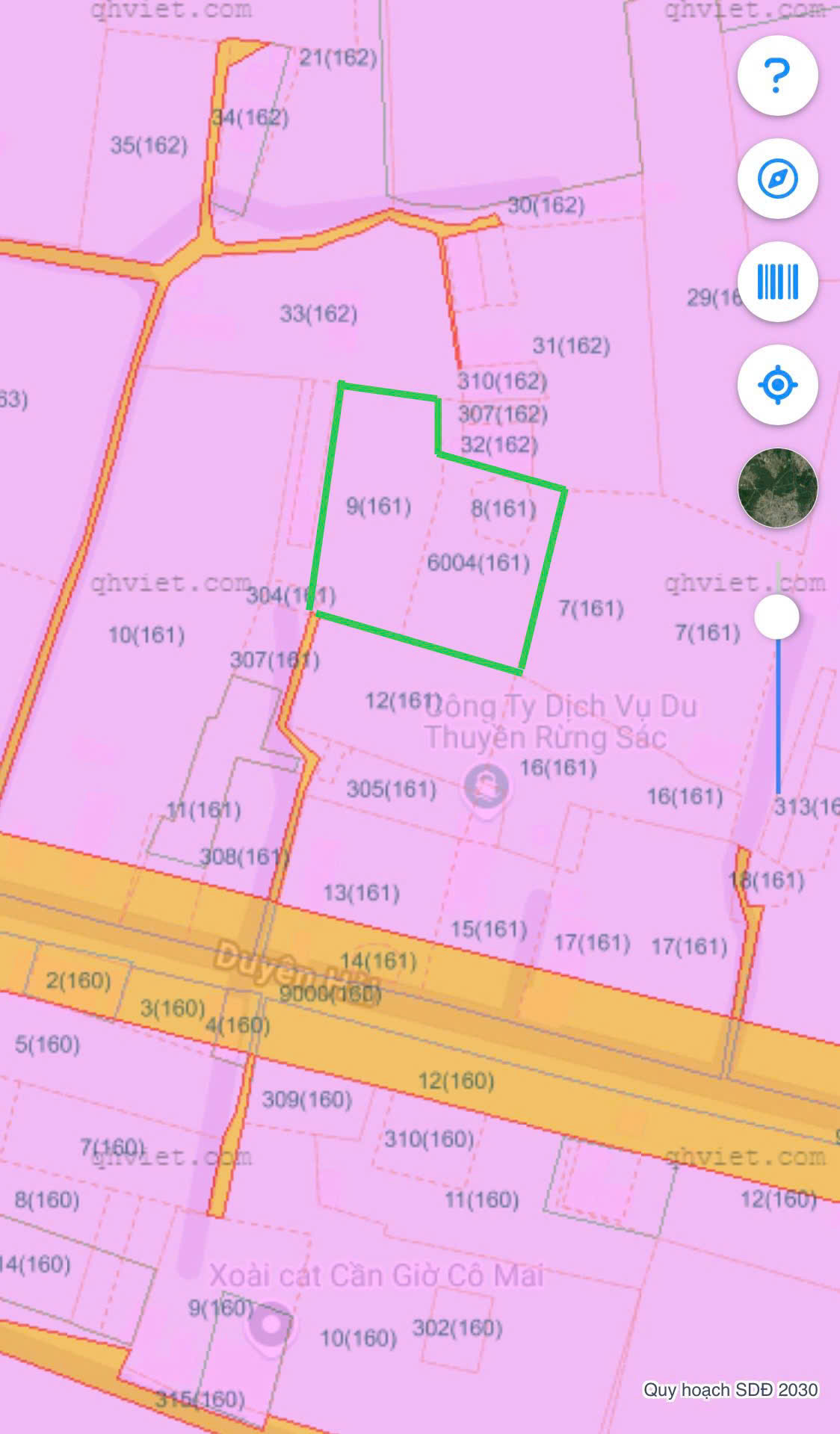Tap the compass orientation button
Screen dimensions: 840x1434
click(x=777, y=179)
